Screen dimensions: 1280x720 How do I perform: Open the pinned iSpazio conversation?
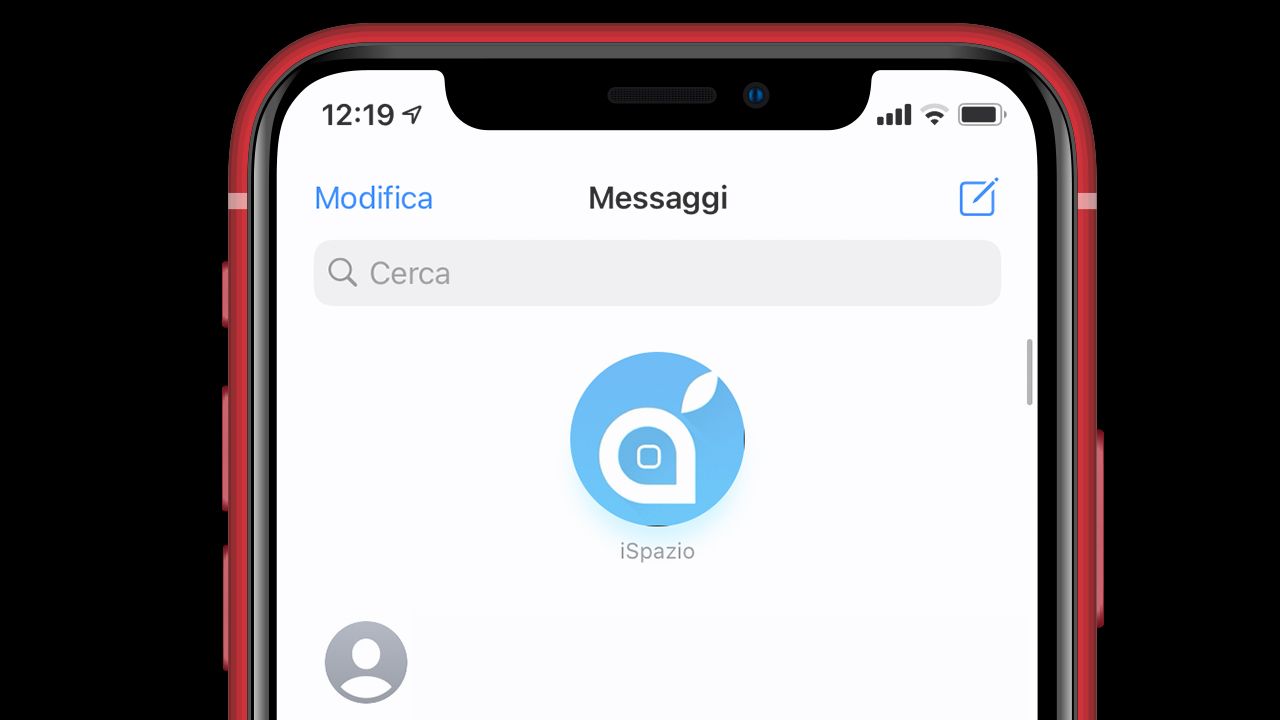pyautogui.click(x=657, y=439)
